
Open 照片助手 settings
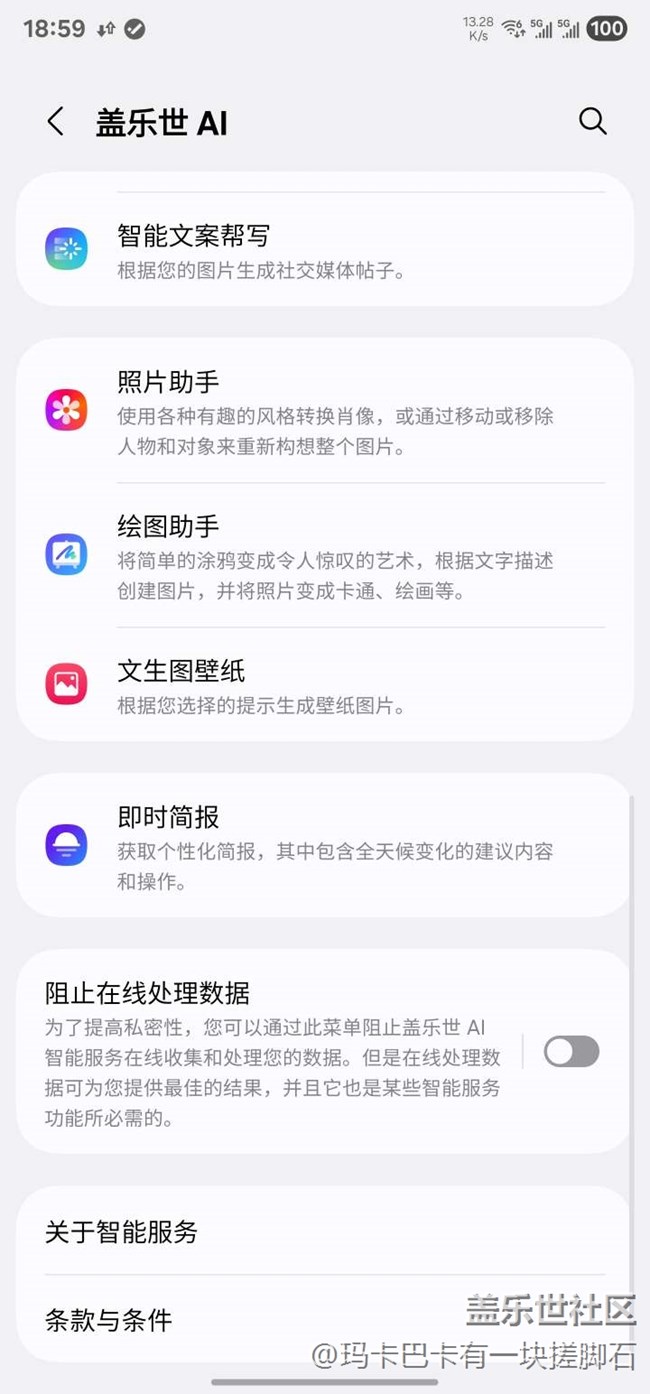[x=325, y=411]
